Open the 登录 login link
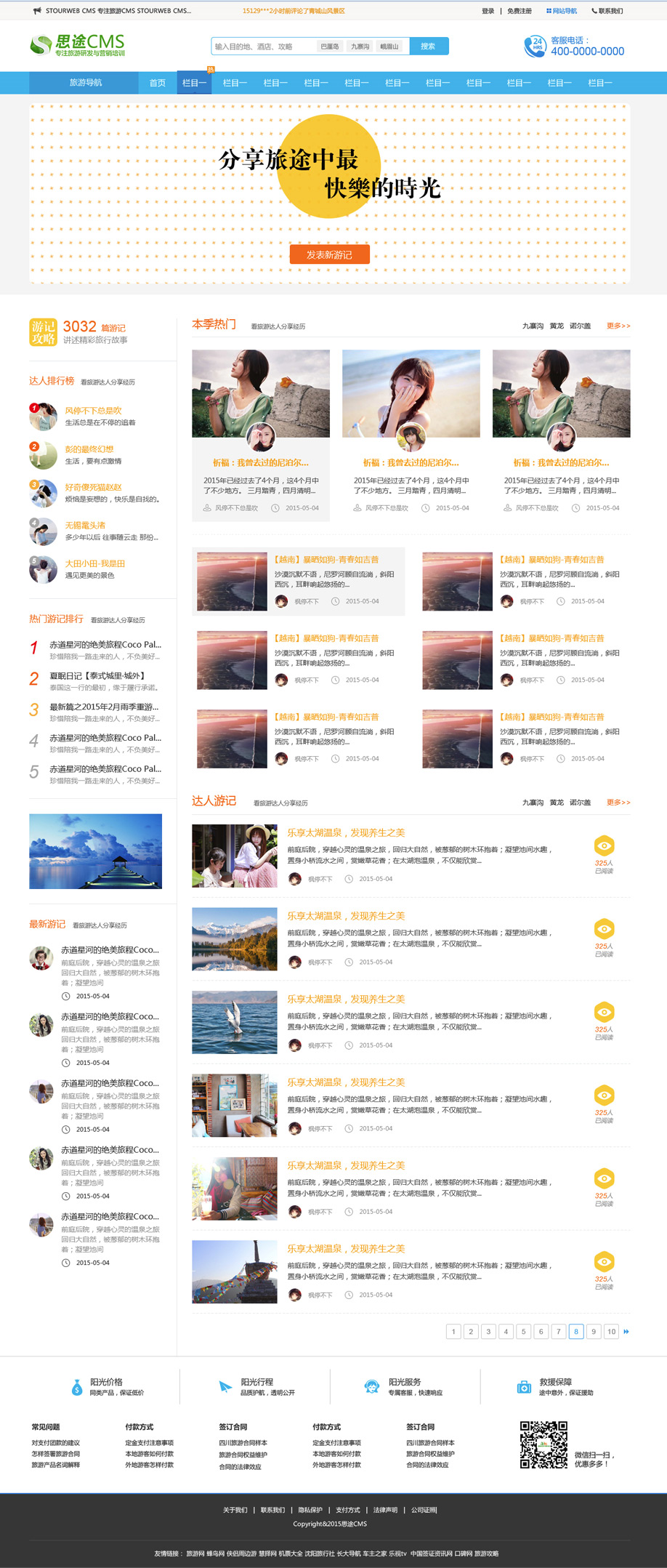 coord(488,11)
